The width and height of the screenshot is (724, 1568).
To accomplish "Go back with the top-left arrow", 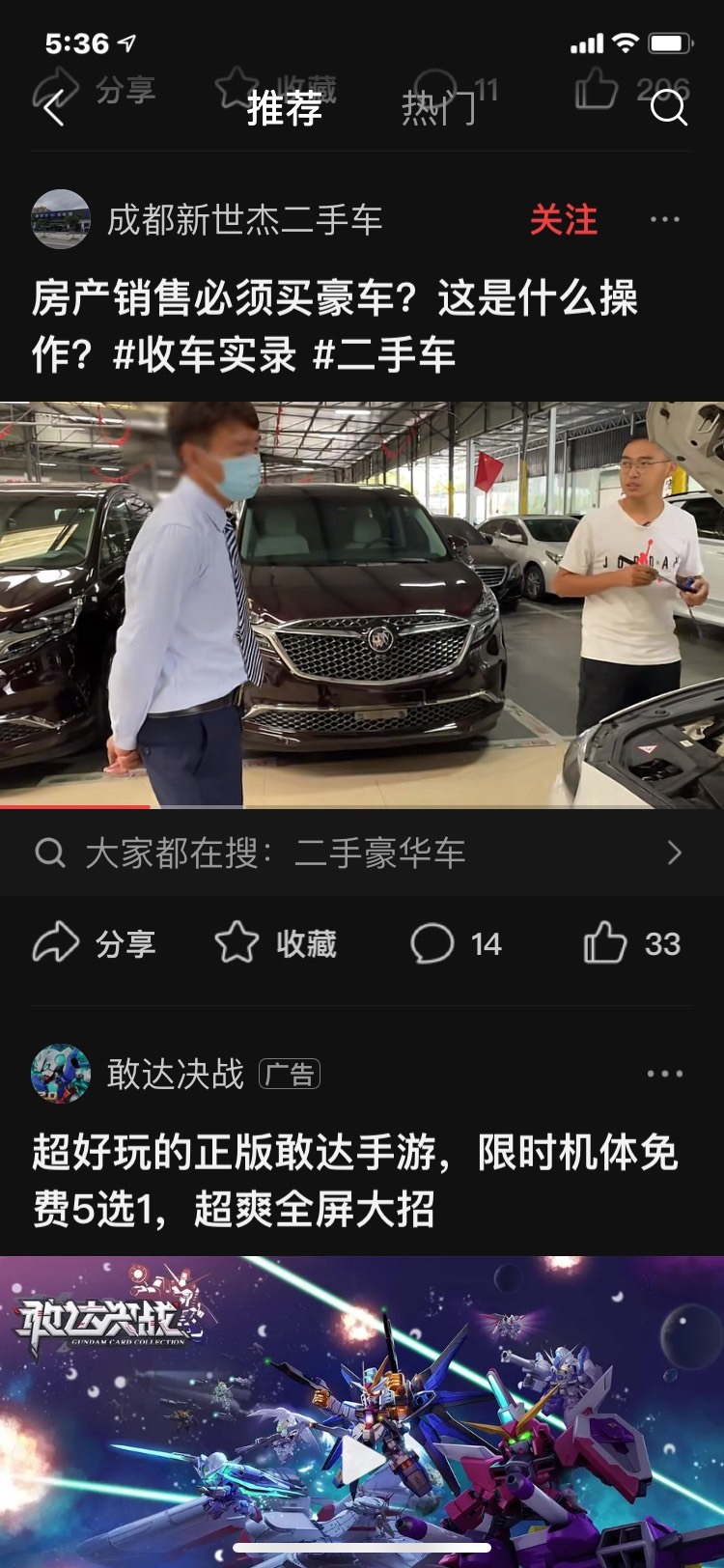I will coord(54,107).
